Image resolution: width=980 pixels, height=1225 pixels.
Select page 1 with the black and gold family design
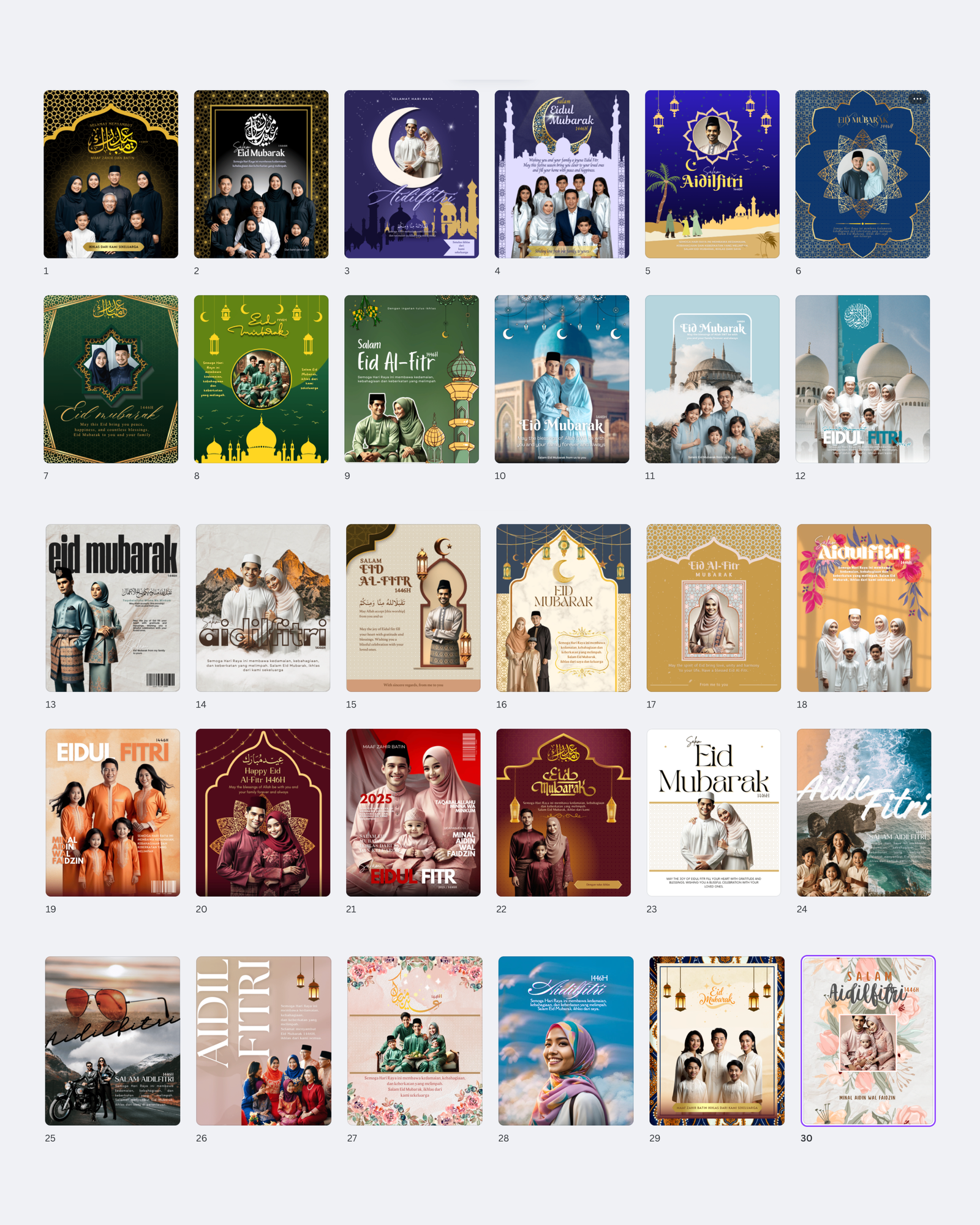[111, 174]
